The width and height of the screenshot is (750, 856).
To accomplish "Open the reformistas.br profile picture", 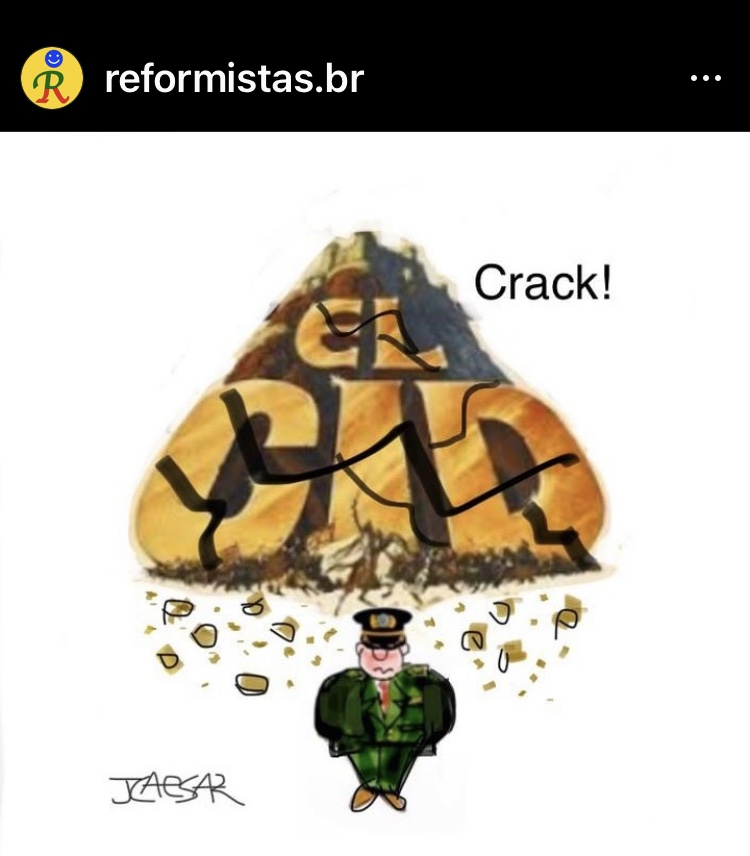I will [x=51, y=78].
